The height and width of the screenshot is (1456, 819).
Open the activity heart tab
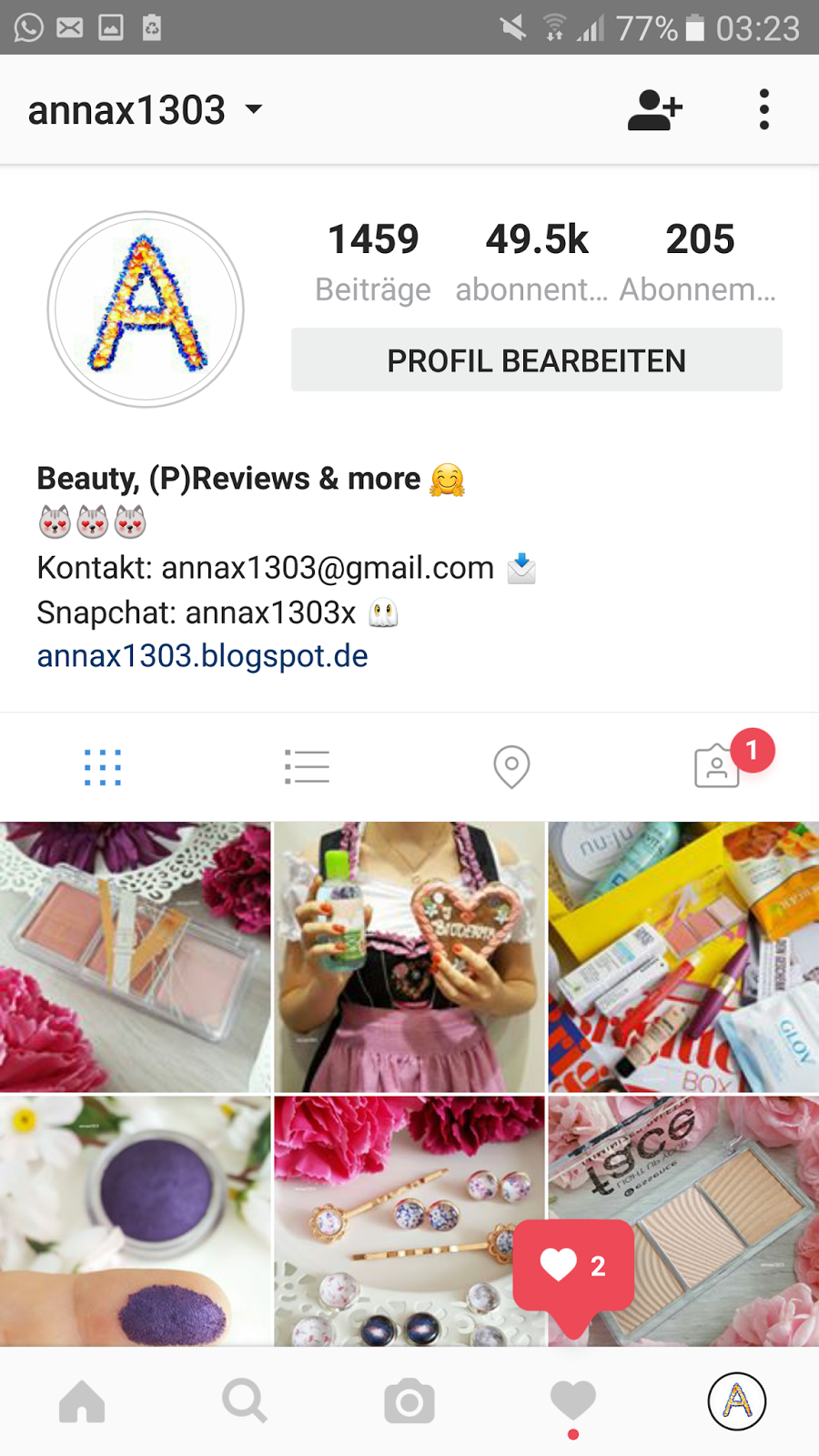(572, 1401)
